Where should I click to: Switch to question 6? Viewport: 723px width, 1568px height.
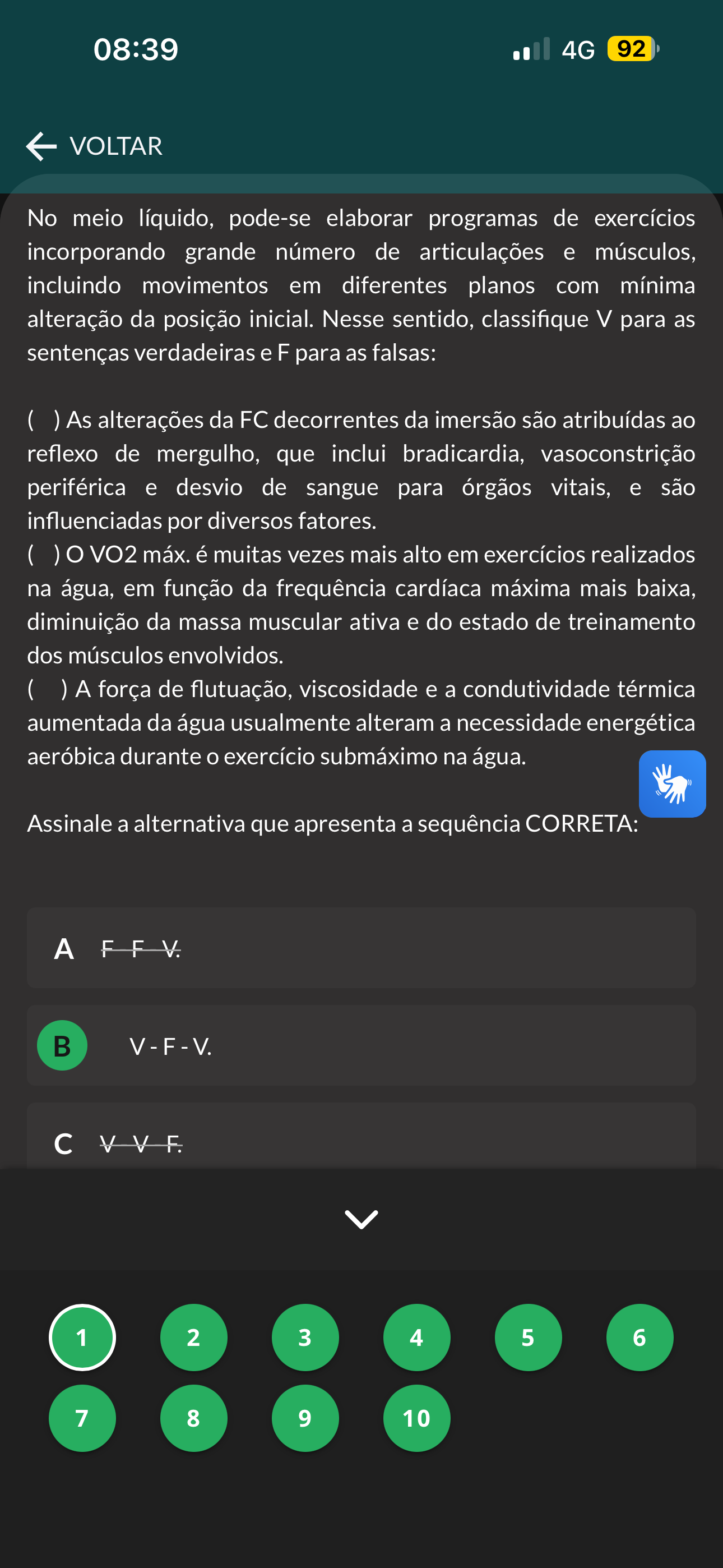tap(639, 1338)
